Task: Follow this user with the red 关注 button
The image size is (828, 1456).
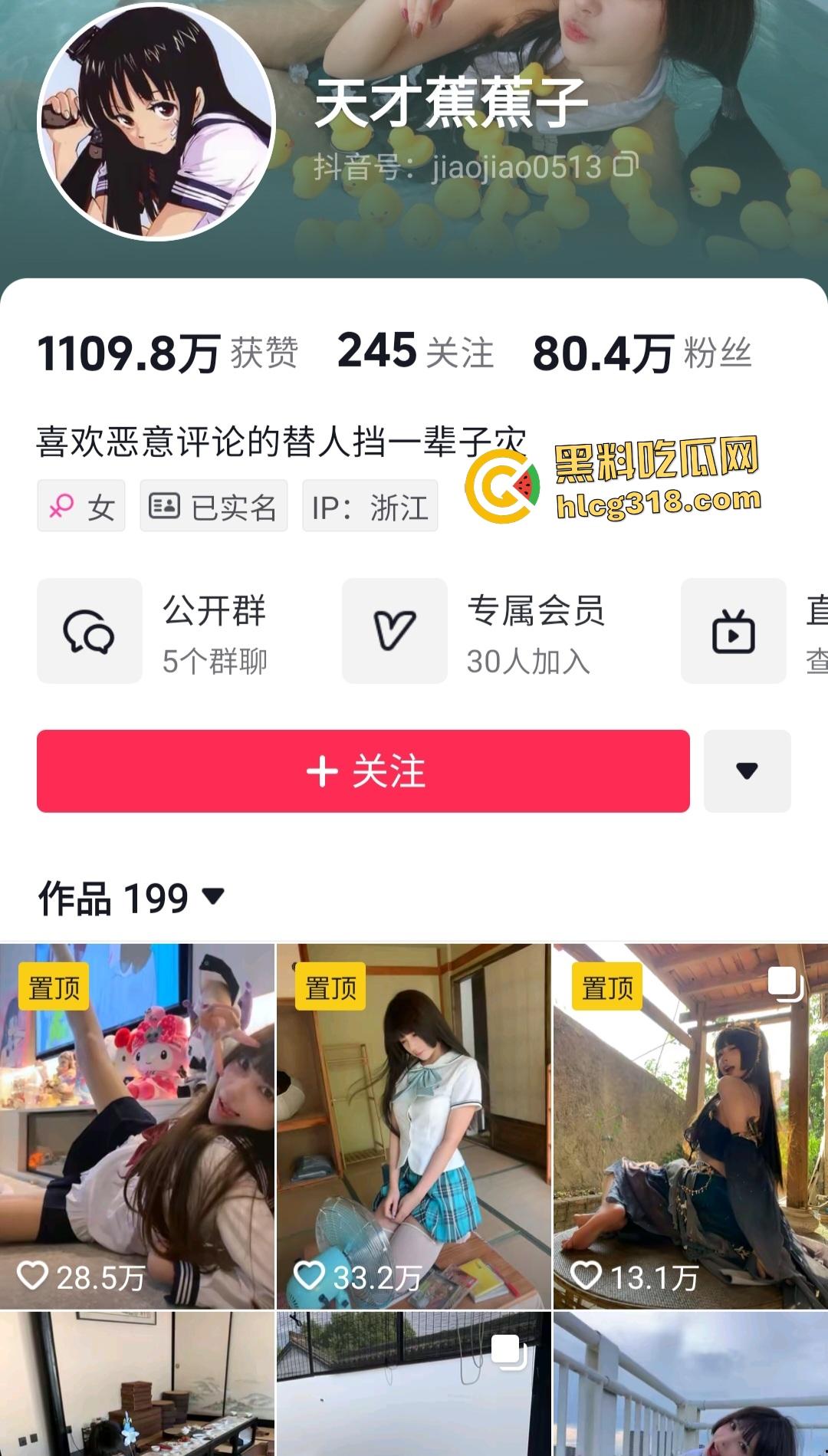Action: (363, 771)
